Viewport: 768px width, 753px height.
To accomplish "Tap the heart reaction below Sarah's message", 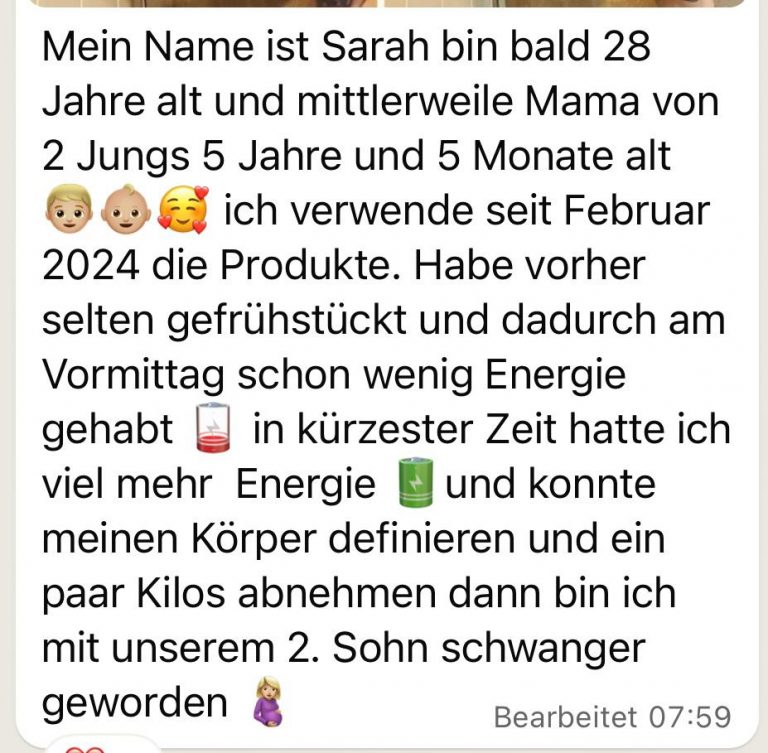I will 83,747.
